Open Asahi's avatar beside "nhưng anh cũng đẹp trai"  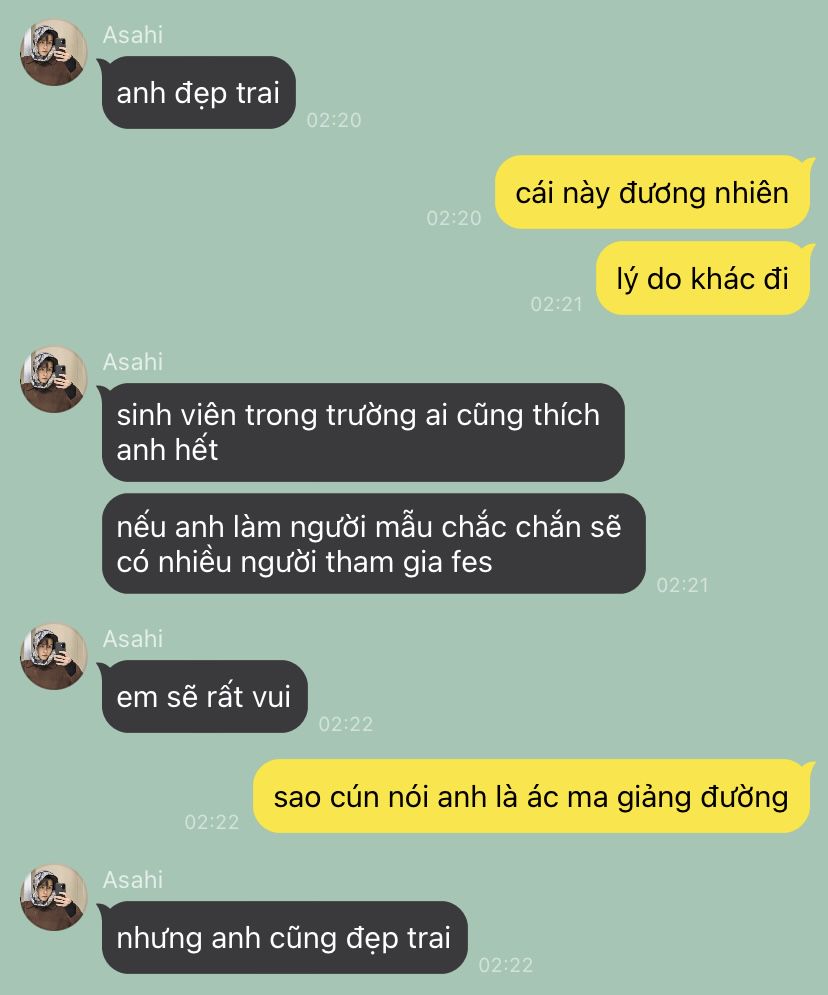tap(53, 897)
